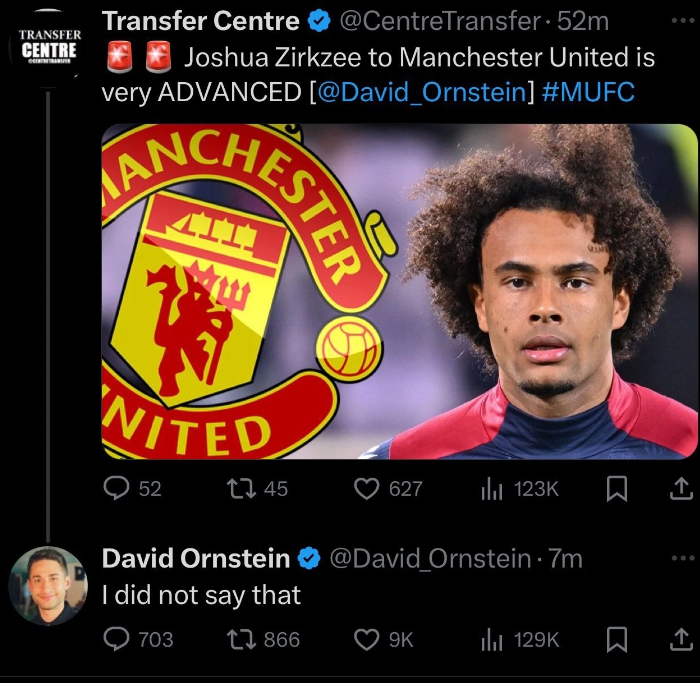This screenshot has height=683, width=700.
Task: Retweet Transfer Centre's post
Action: [x=241, y=488]
